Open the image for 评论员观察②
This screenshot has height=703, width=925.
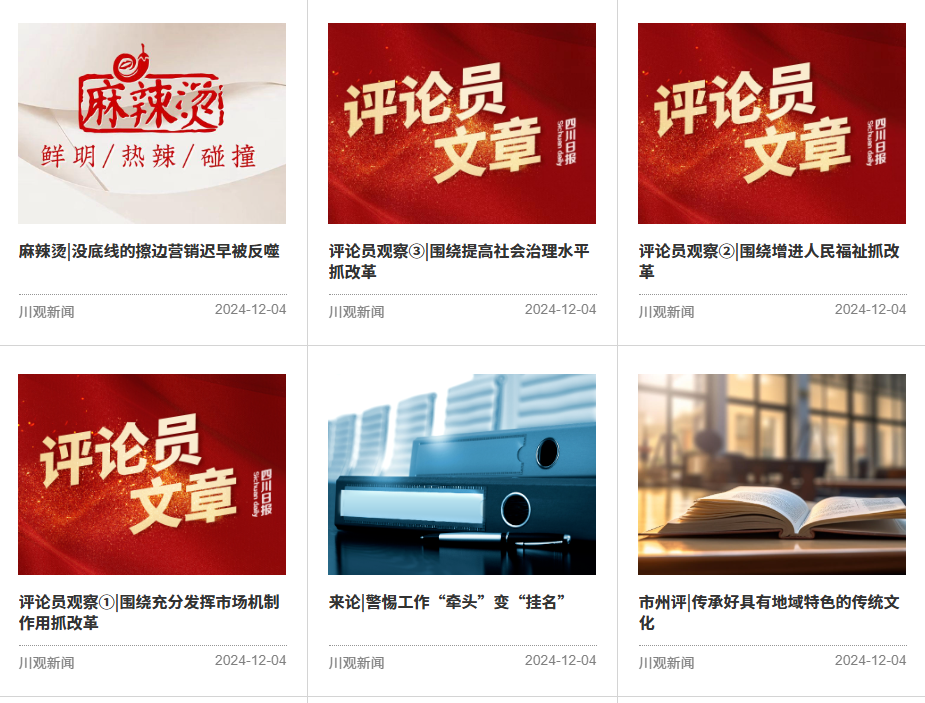tap(772, 123)
